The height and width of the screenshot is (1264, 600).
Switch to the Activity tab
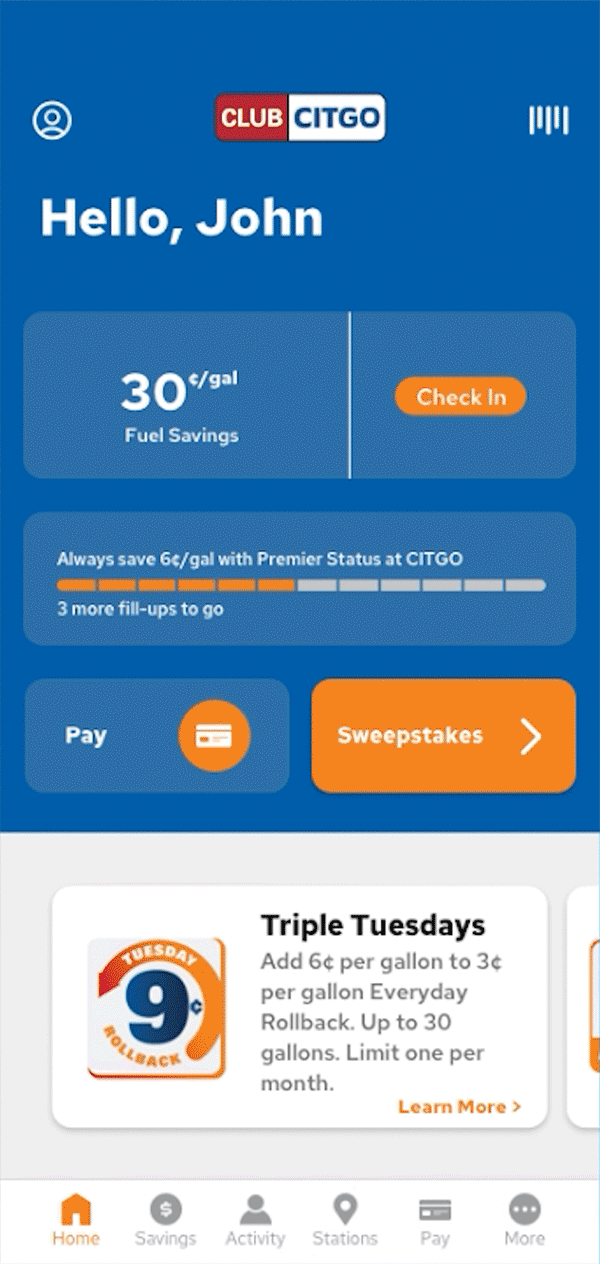[255, 1221]
